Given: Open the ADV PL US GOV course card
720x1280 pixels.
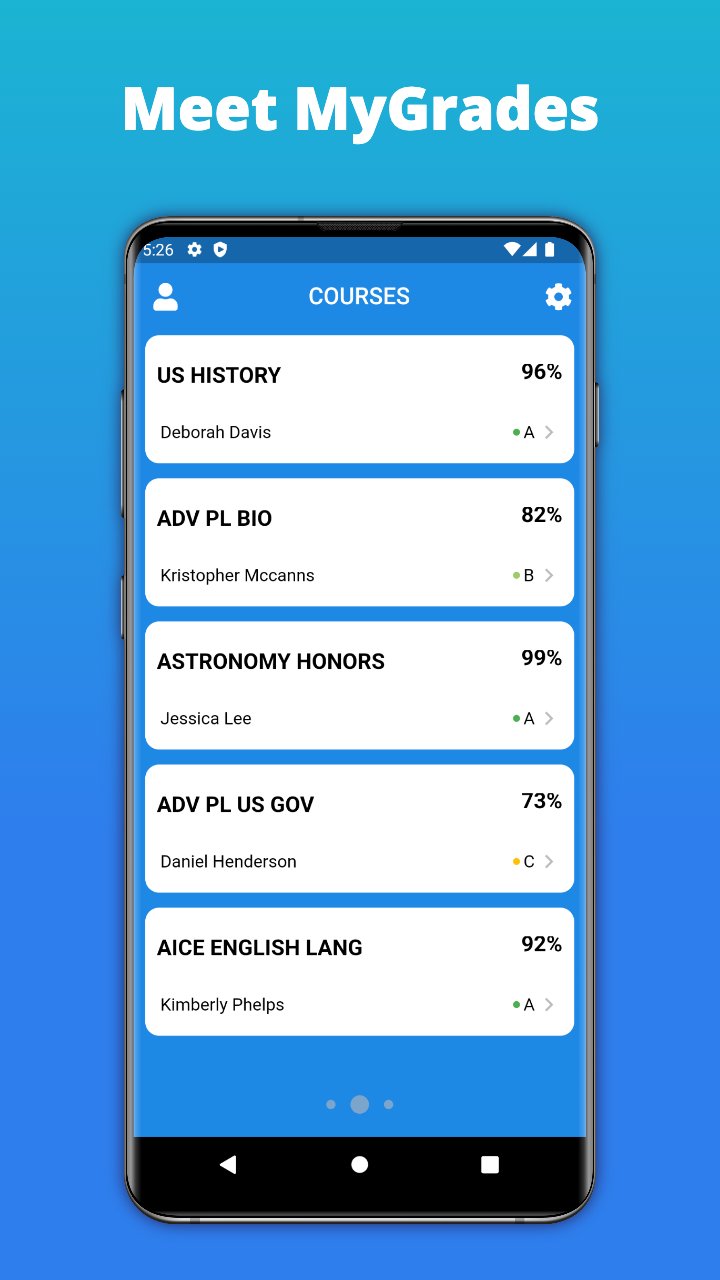Looking at the screenshot, I should (x=359, y=828).
